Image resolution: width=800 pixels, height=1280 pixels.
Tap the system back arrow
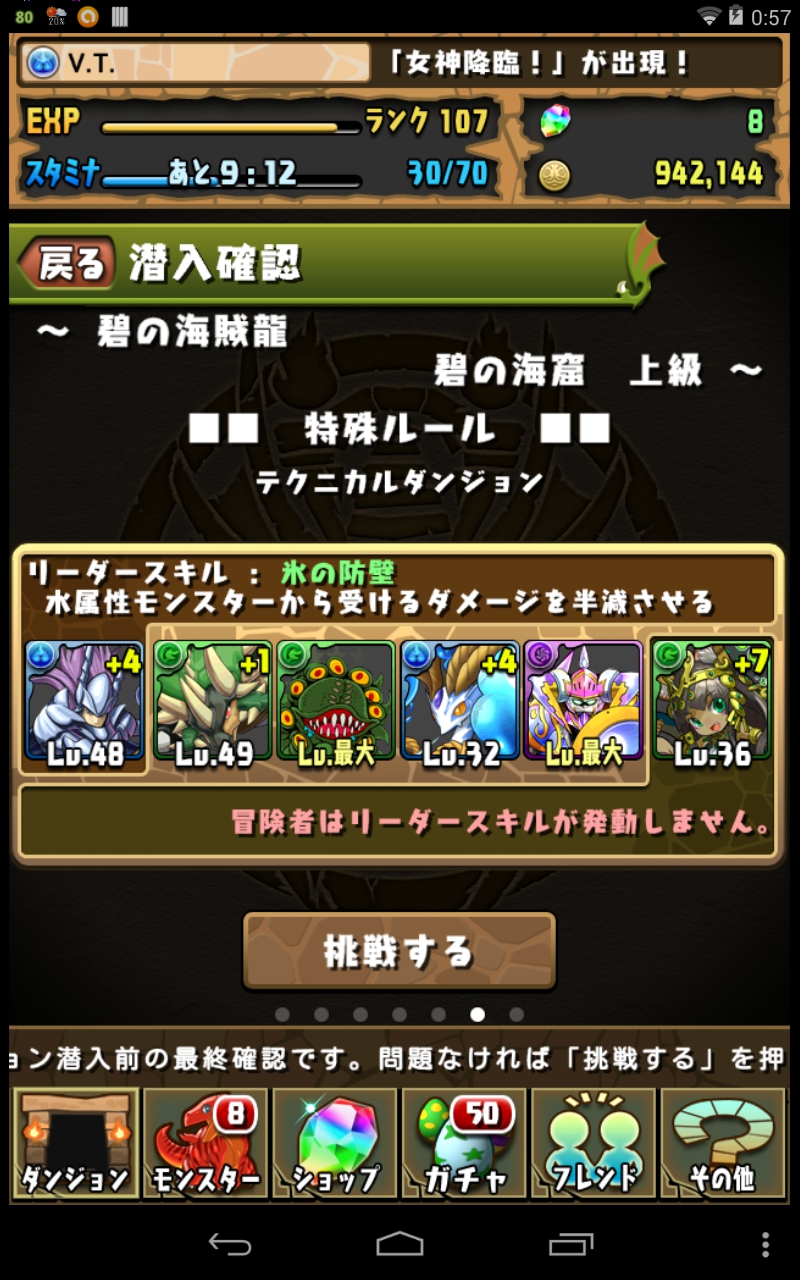tap(229, 1243)
